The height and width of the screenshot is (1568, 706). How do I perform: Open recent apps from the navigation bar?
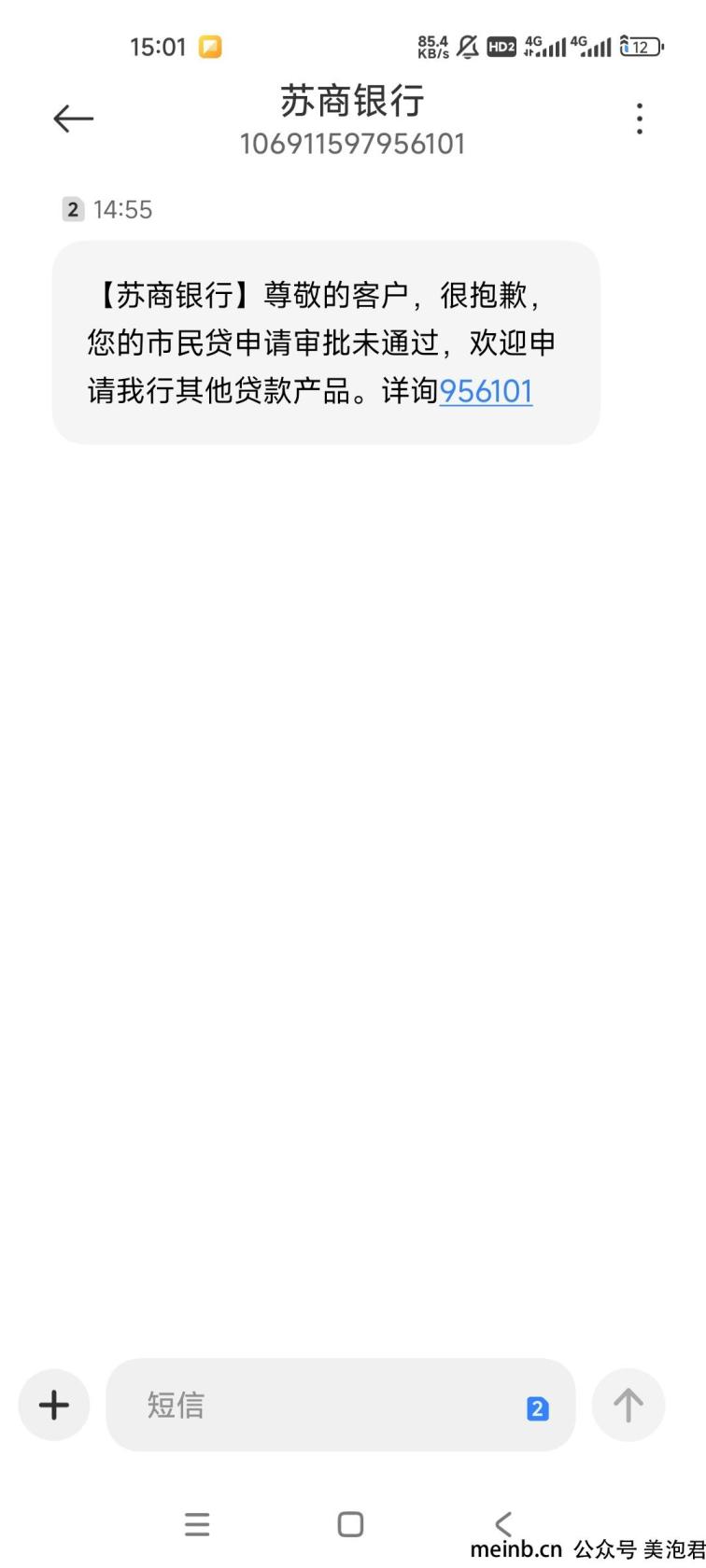197,1524
